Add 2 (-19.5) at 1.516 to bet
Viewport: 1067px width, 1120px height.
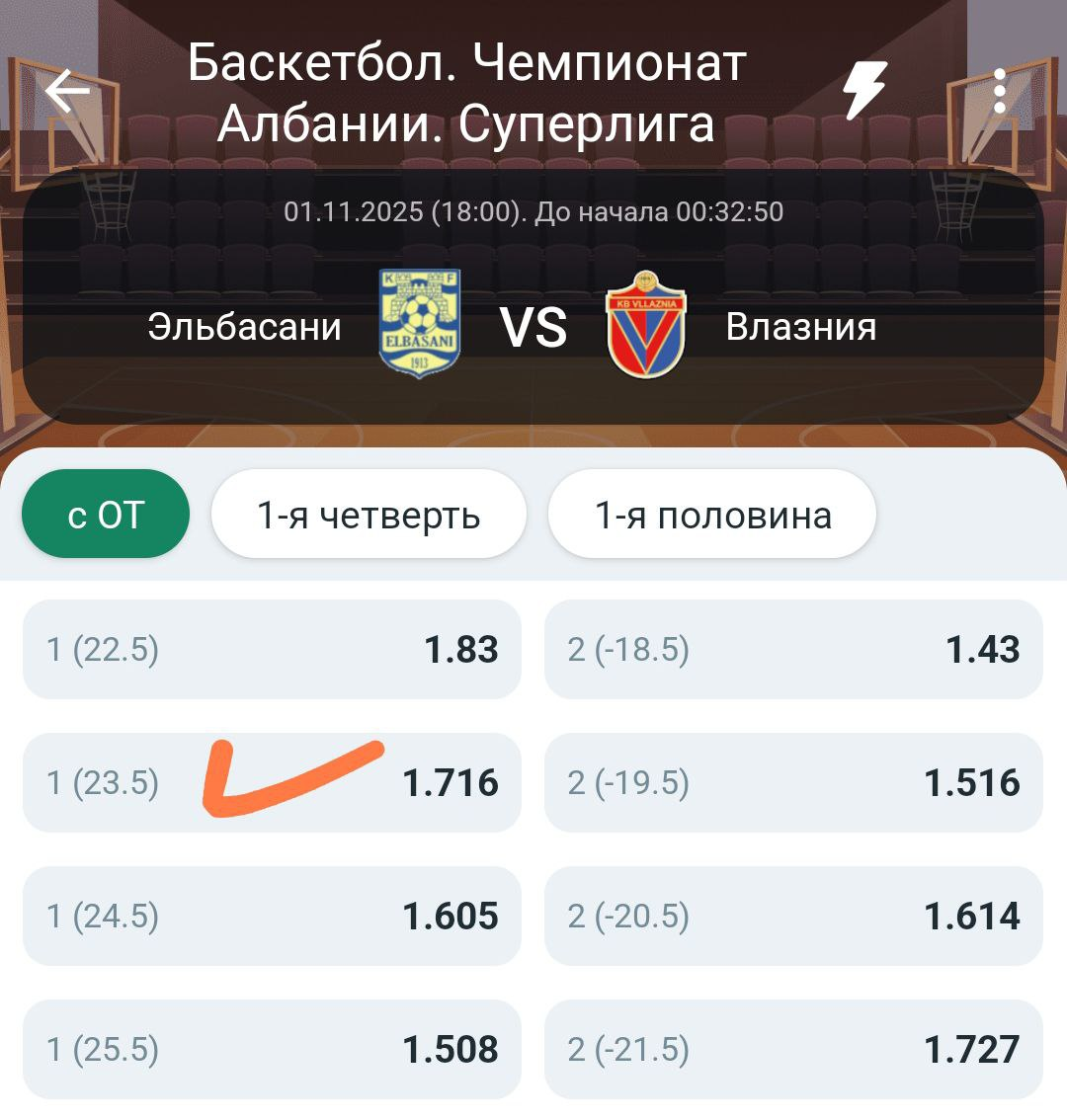(x=793, y=783)
